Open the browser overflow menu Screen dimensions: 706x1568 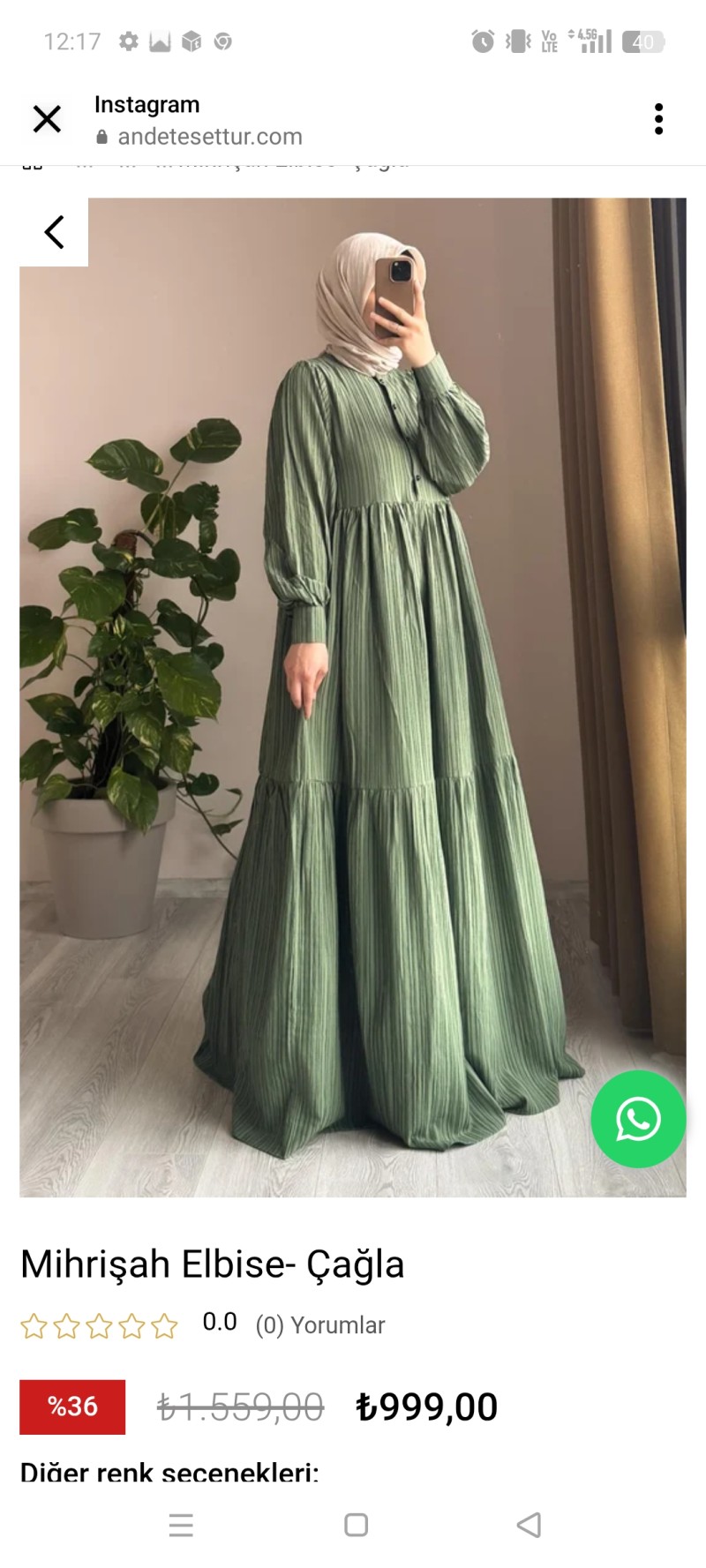(x=658, y=119)
